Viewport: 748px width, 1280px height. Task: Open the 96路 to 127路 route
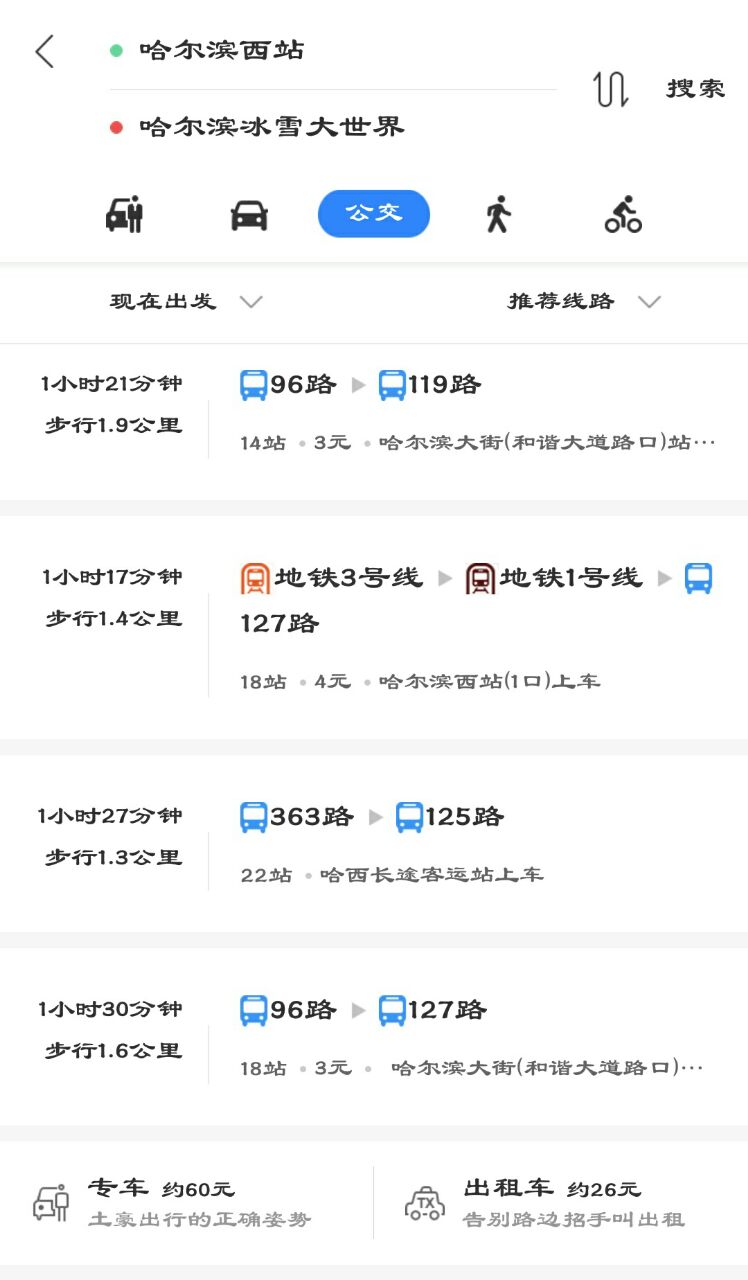[x=374, y=1037]
